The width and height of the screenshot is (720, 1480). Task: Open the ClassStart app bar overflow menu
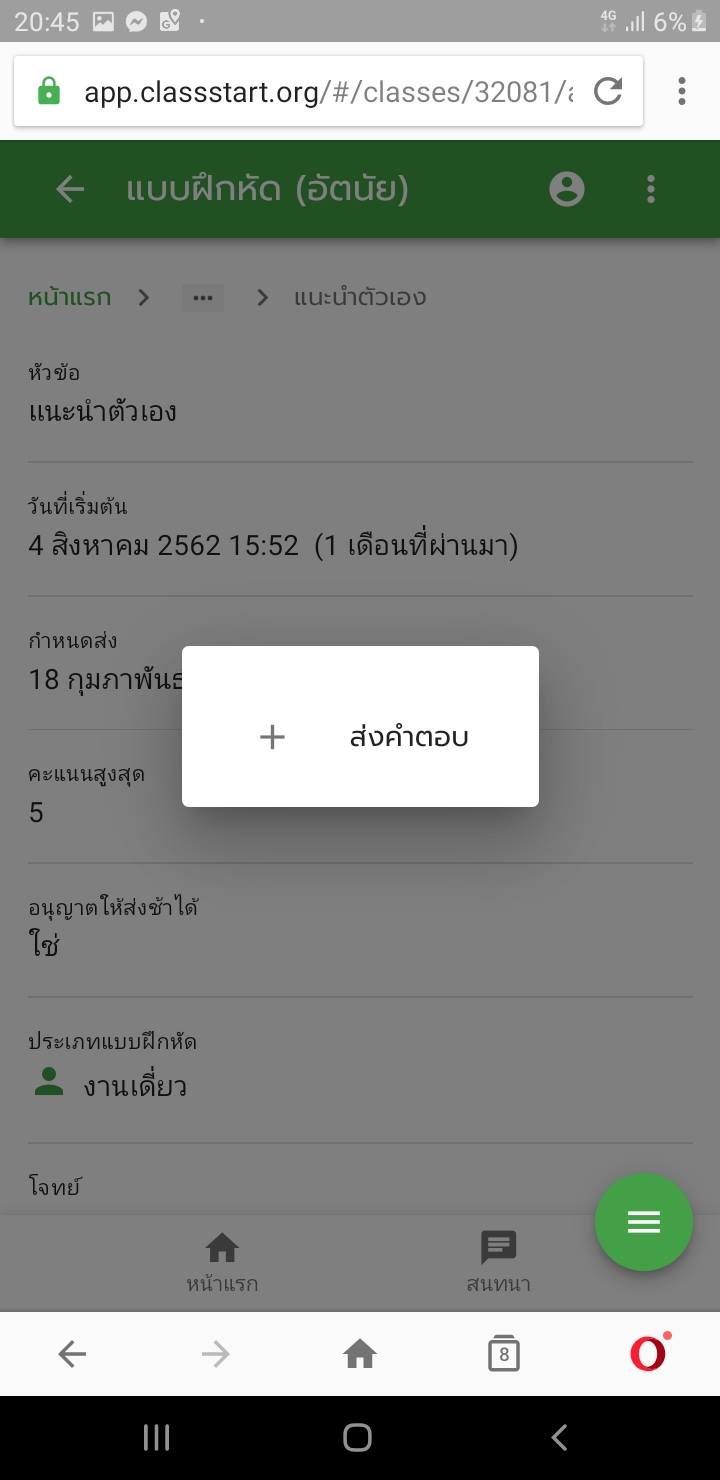coord(651,189)
